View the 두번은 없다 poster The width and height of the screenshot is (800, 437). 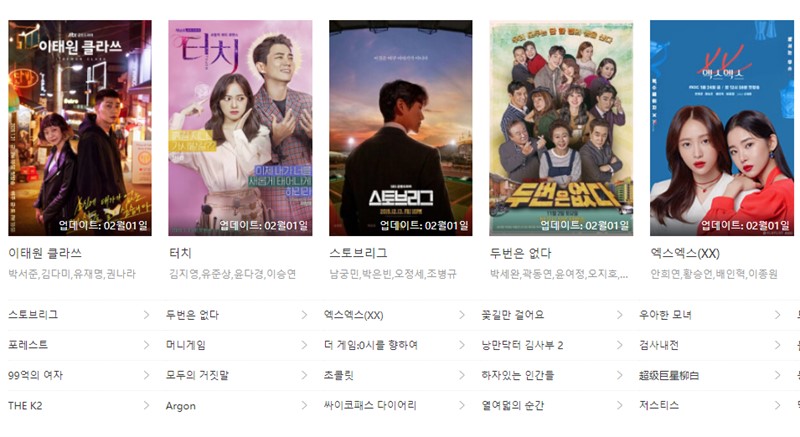tap(561, 128)
